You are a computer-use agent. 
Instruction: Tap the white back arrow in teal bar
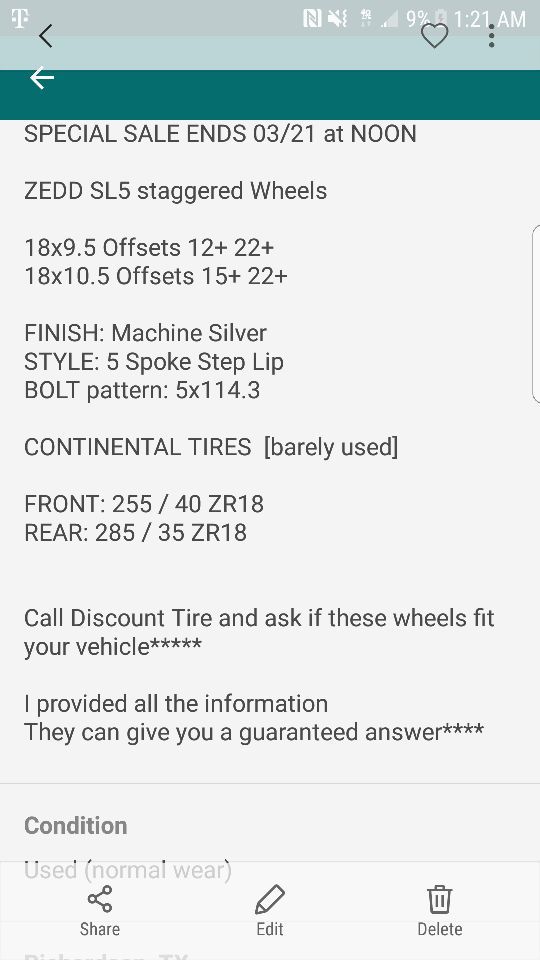coord(42,78)
